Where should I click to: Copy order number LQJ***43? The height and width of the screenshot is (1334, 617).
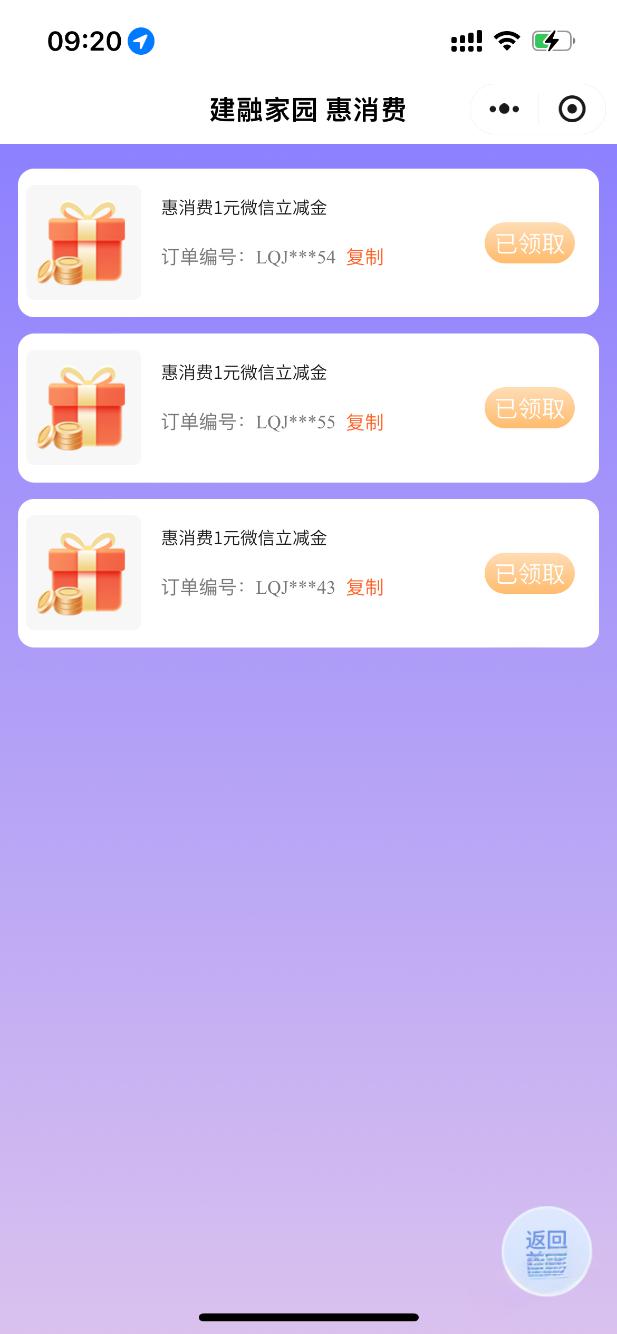click(x=365, y=587)
